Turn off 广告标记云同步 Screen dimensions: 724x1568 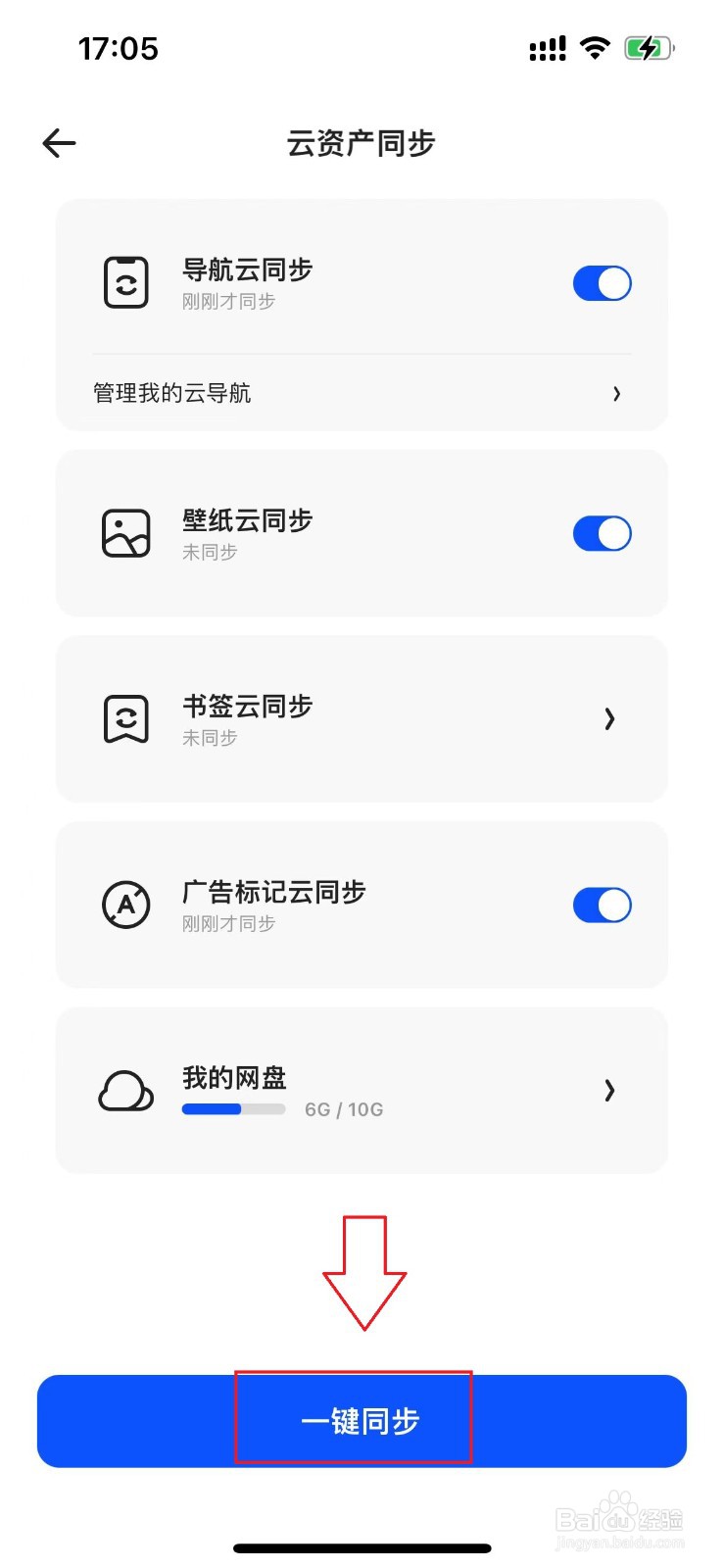(602, 905)
